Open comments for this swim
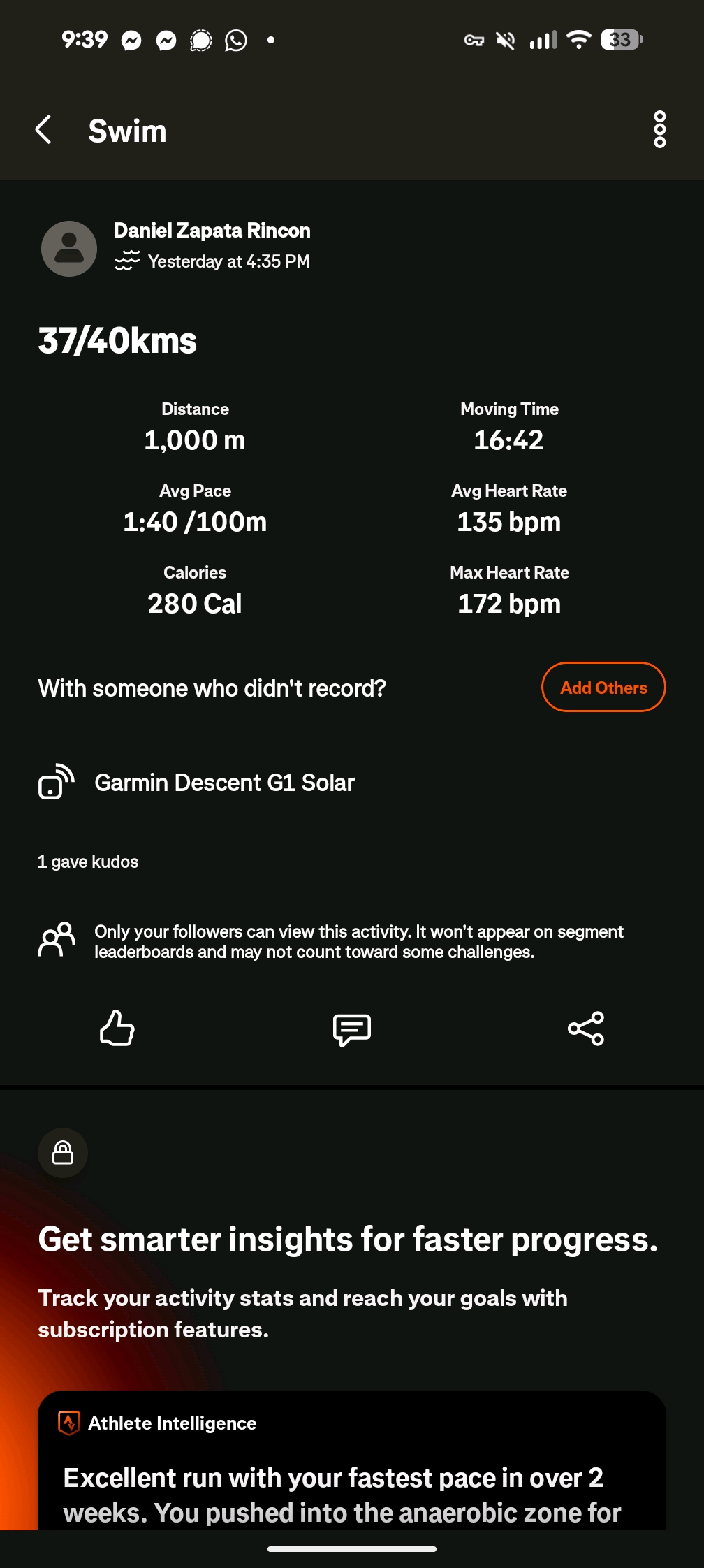 [x=352, y=1029]
